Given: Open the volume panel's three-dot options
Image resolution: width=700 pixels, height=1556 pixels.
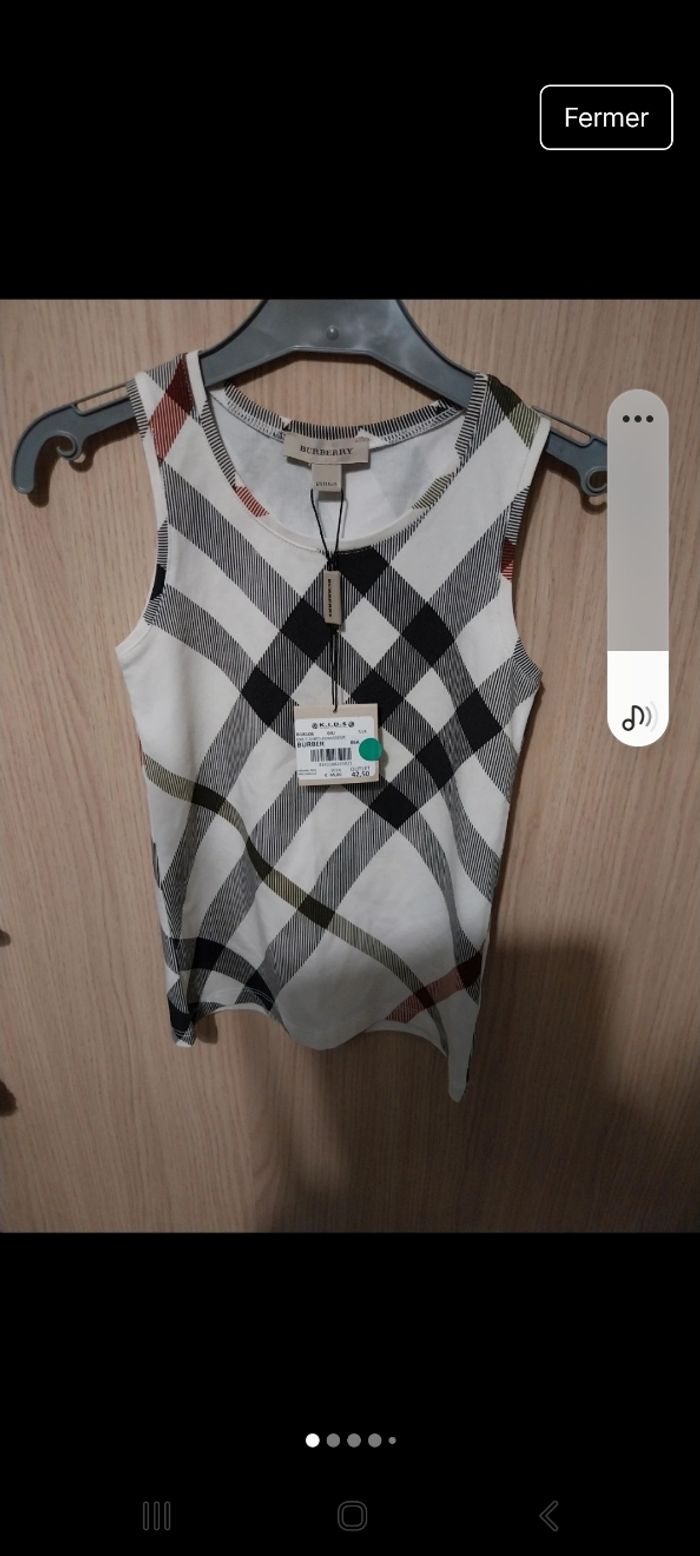Looking at the screenshot, I should (x=637, y=419).
